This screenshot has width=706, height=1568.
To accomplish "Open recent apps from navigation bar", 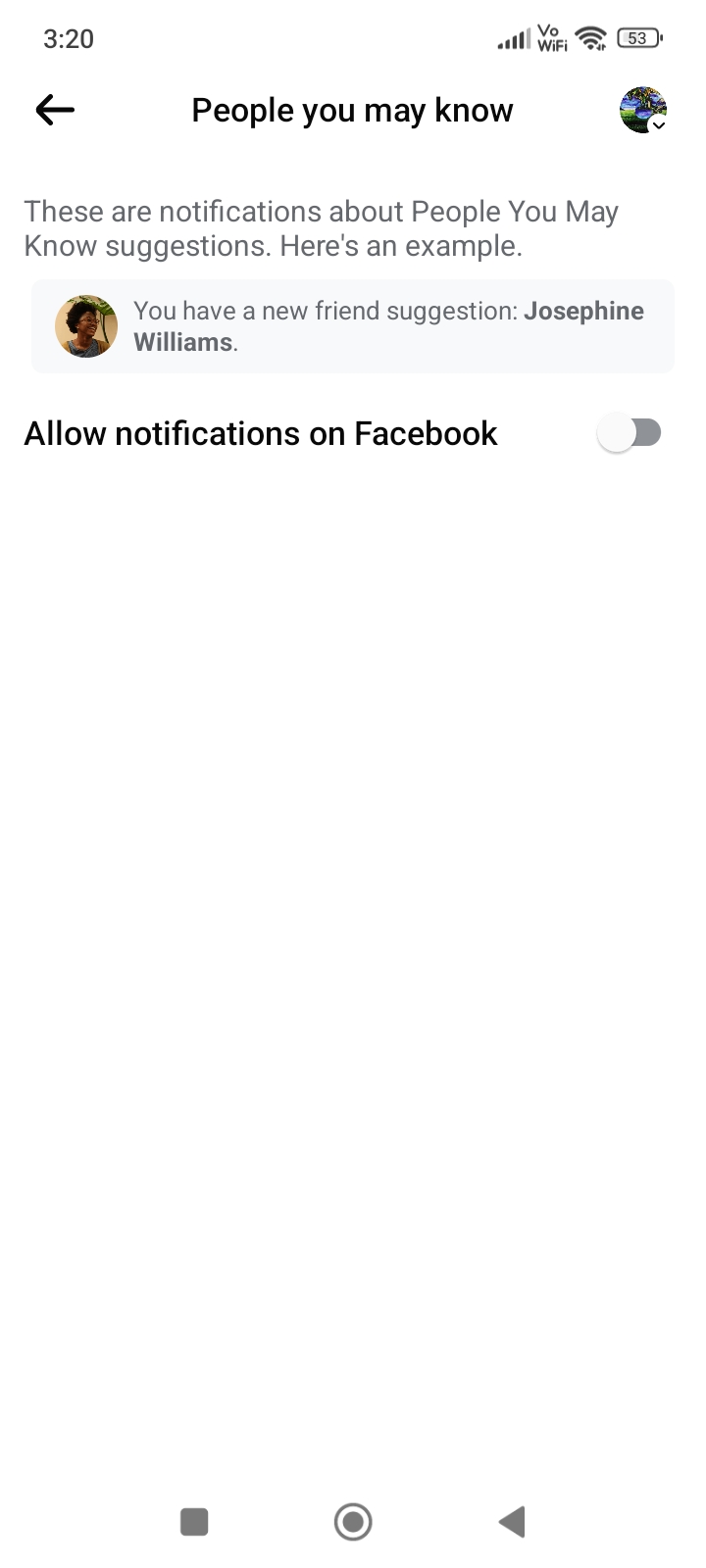I will pos(194,1522).
